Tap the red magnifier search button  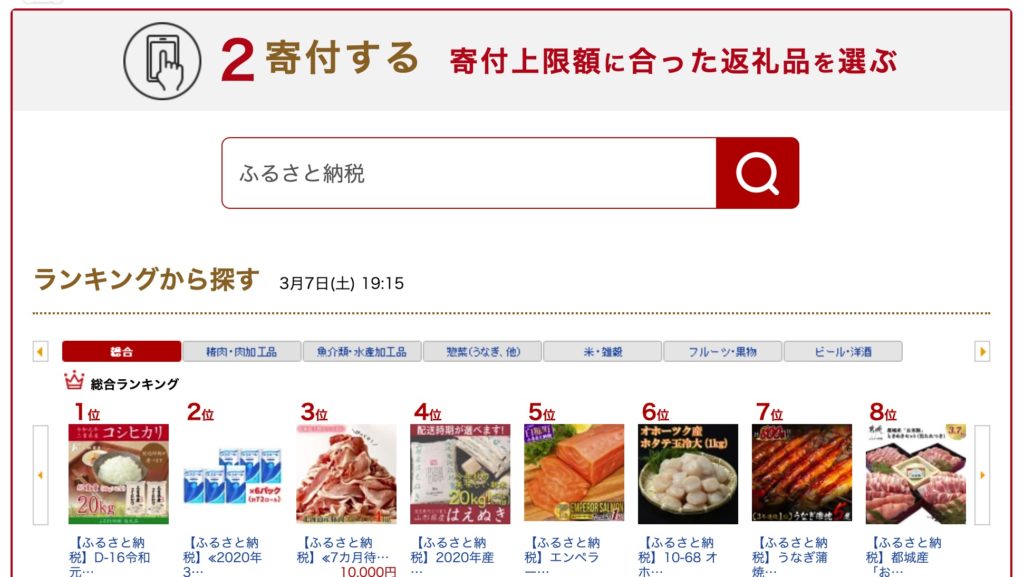(x=757, y=173)
